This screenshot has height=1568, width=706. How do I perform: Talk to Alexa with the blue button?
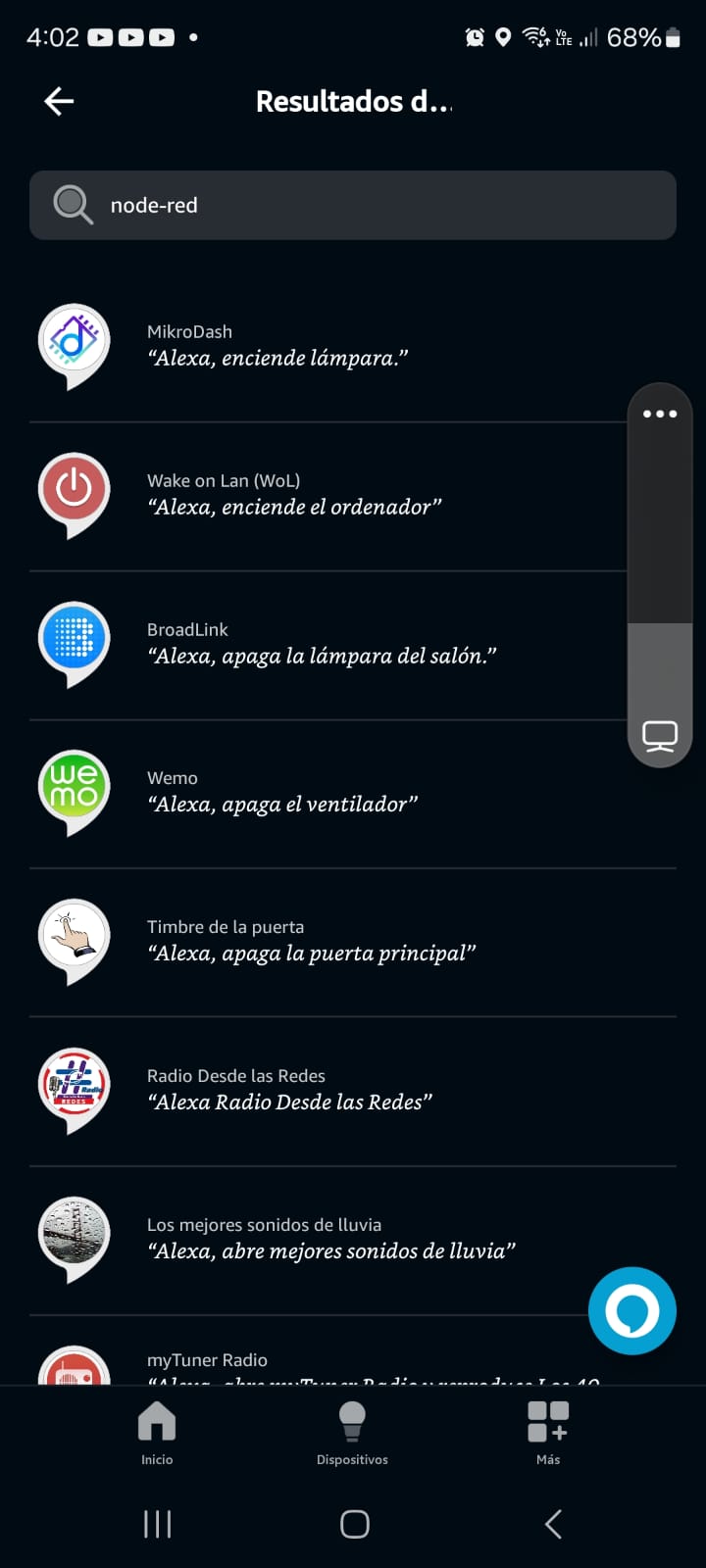(631, 1311)
